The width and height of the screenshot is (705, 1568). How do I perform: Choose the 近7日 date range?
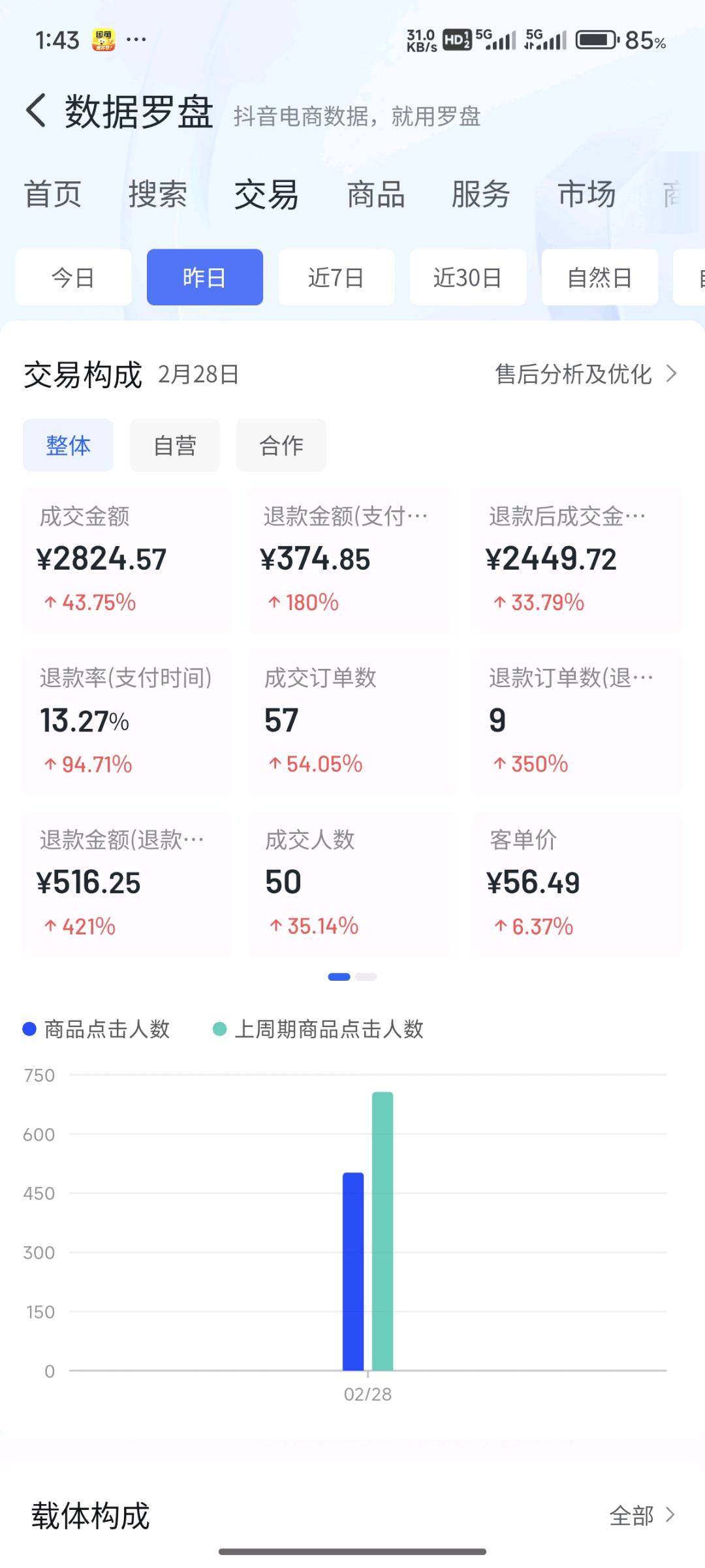pyautogui.click(x=336, y=277)
